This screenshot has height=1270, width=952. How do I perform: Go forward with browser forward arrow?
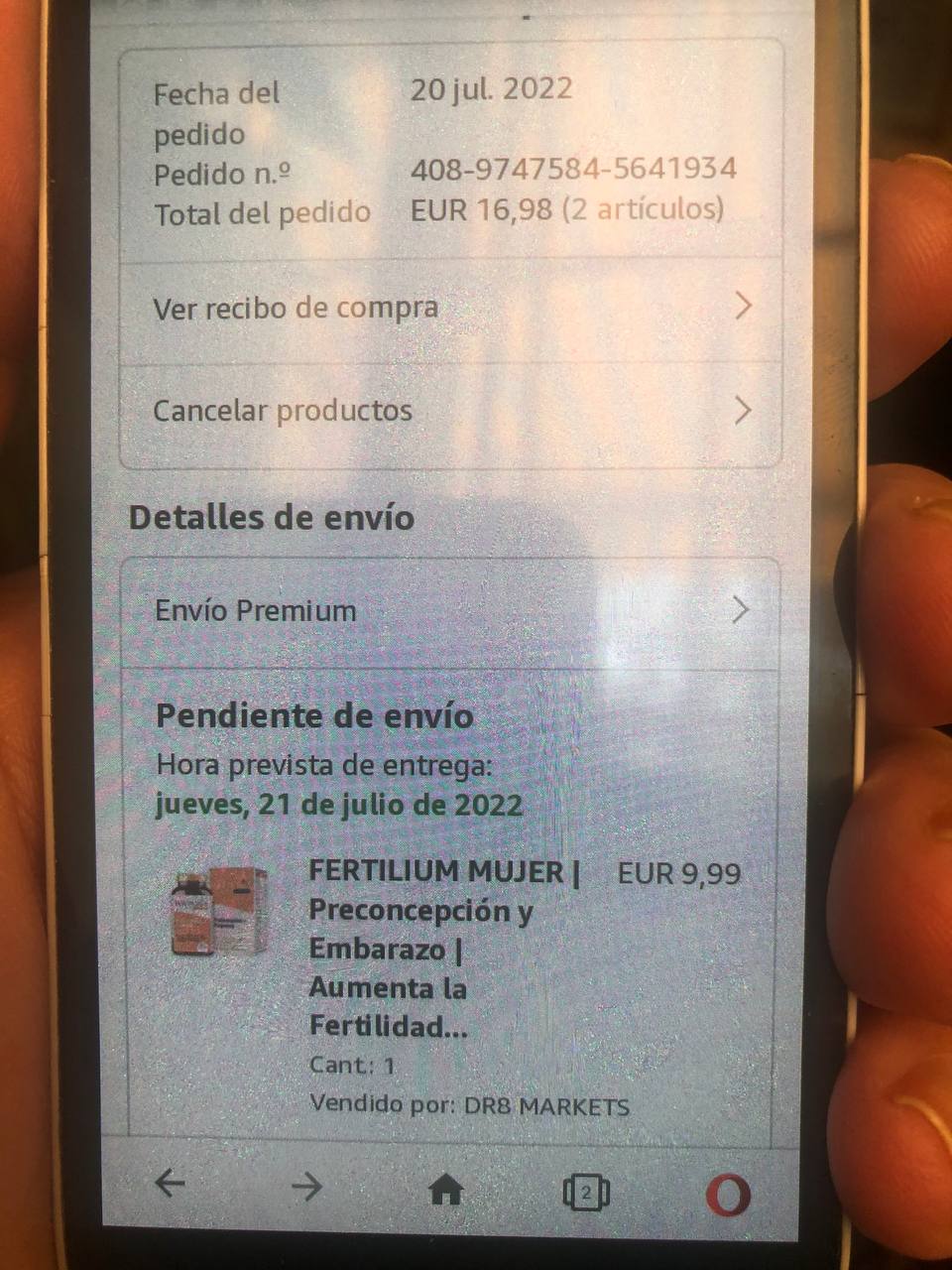pos(307,1186)
